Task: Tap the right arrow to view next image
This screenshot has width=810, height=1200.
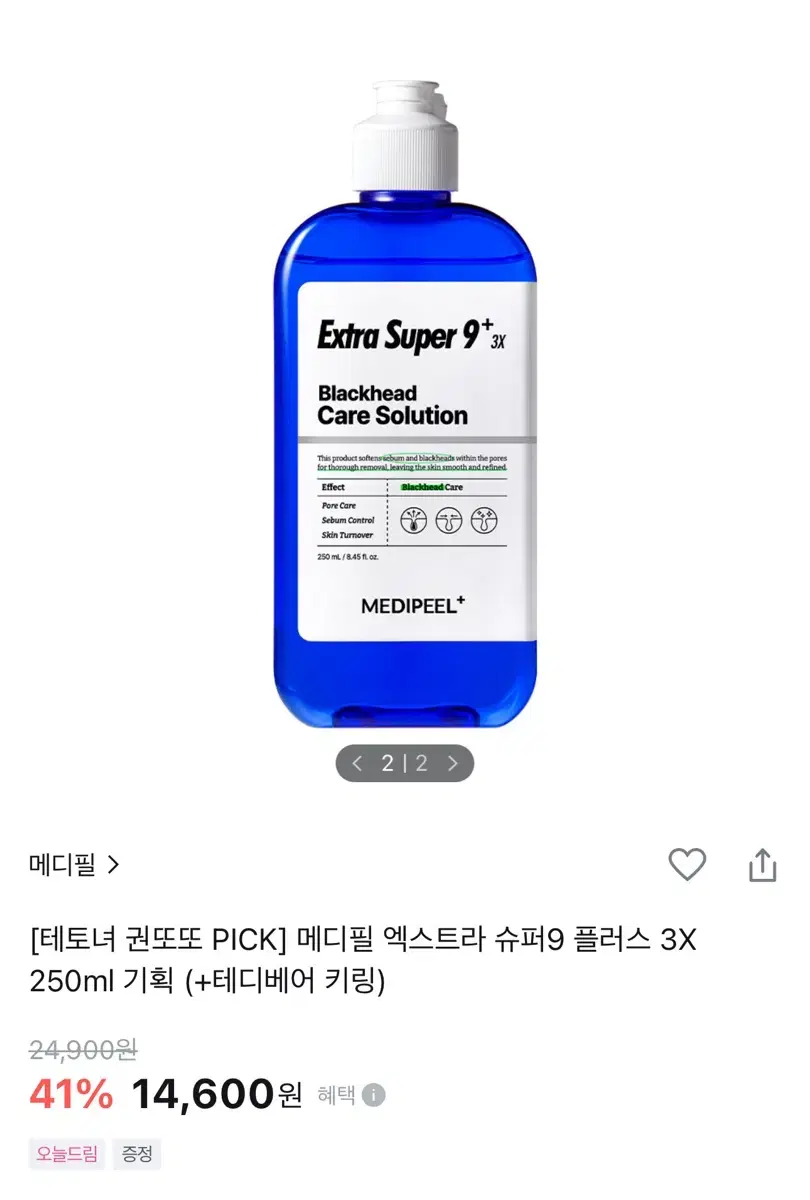Action: (x=451, y=763)
